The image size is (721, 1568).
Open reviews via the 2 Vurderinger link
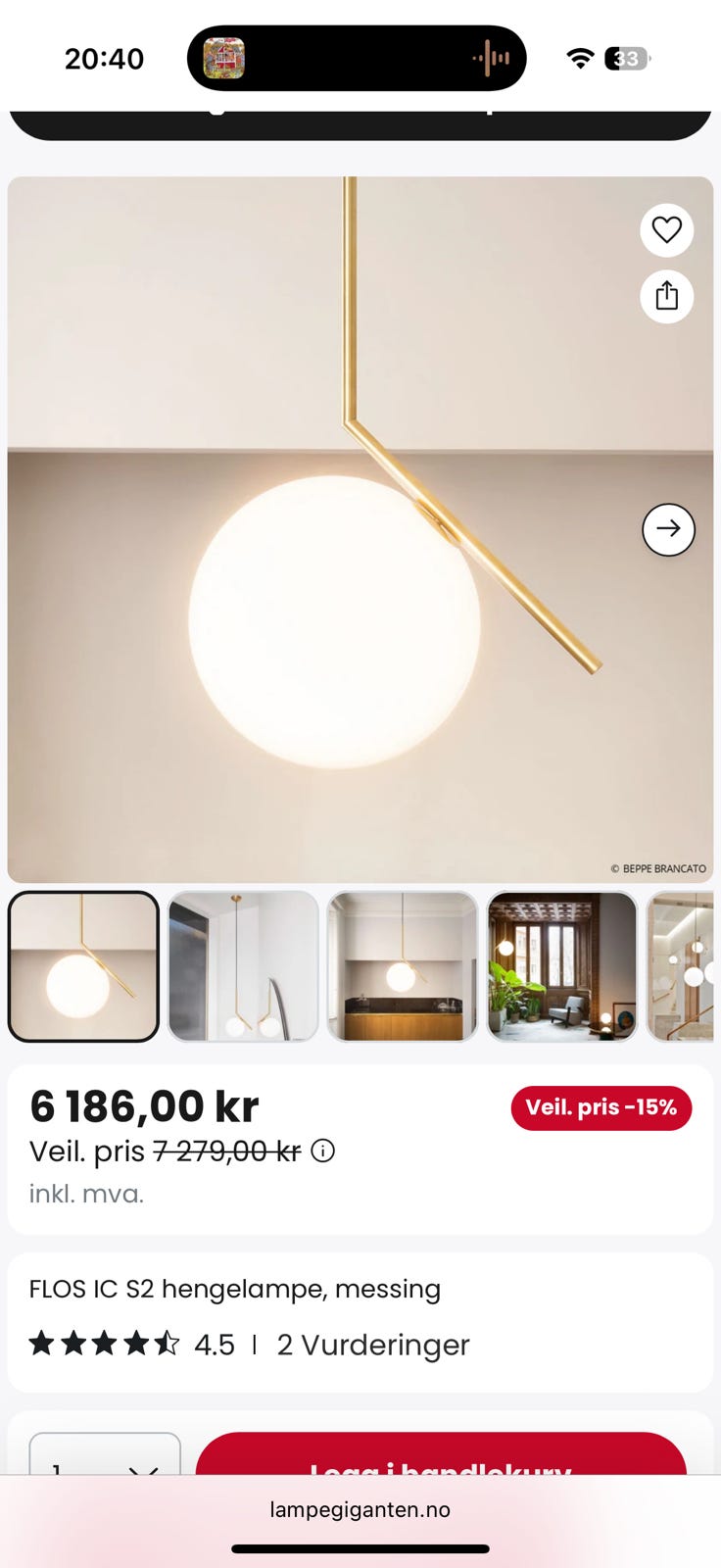click(x=373, y=1344)
